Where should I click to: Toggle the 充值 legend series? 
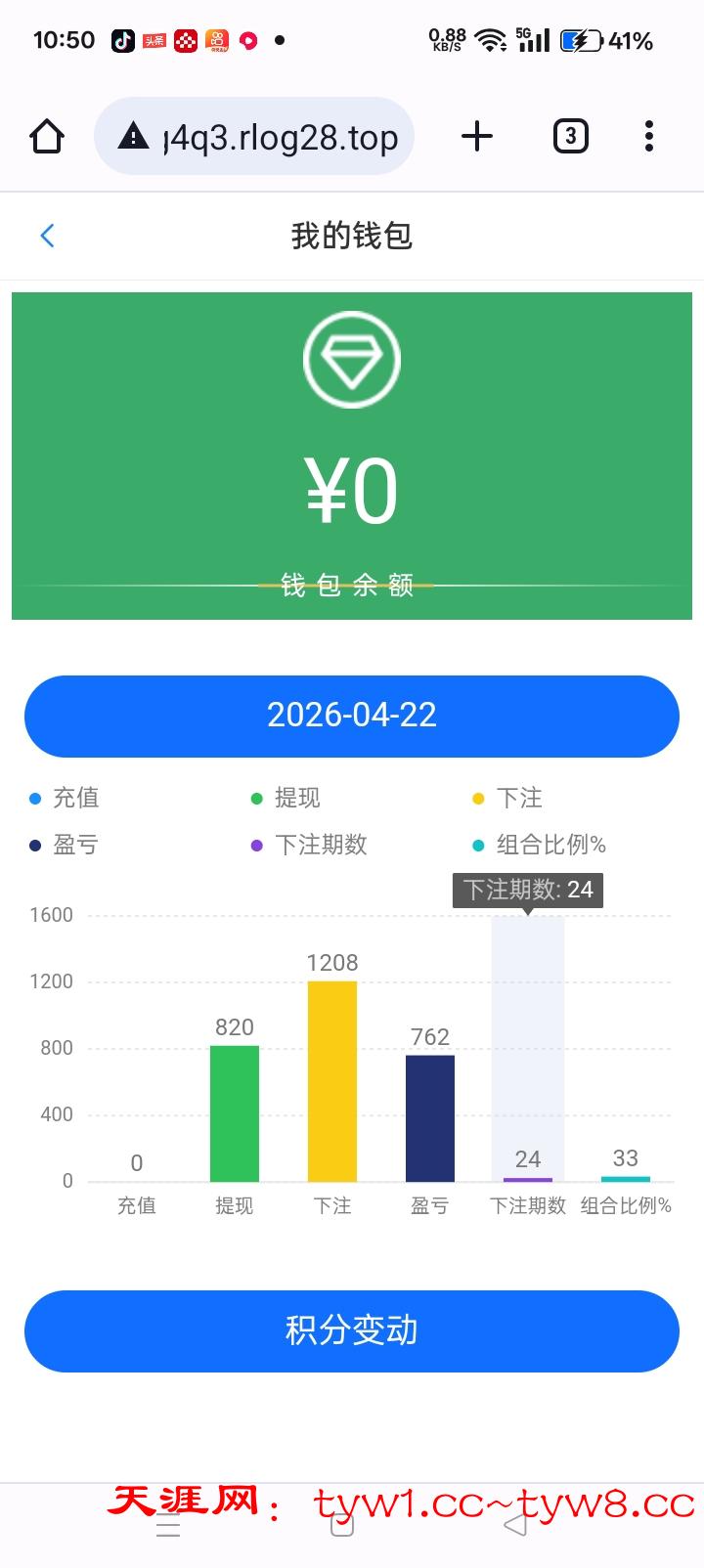point(66,798)
